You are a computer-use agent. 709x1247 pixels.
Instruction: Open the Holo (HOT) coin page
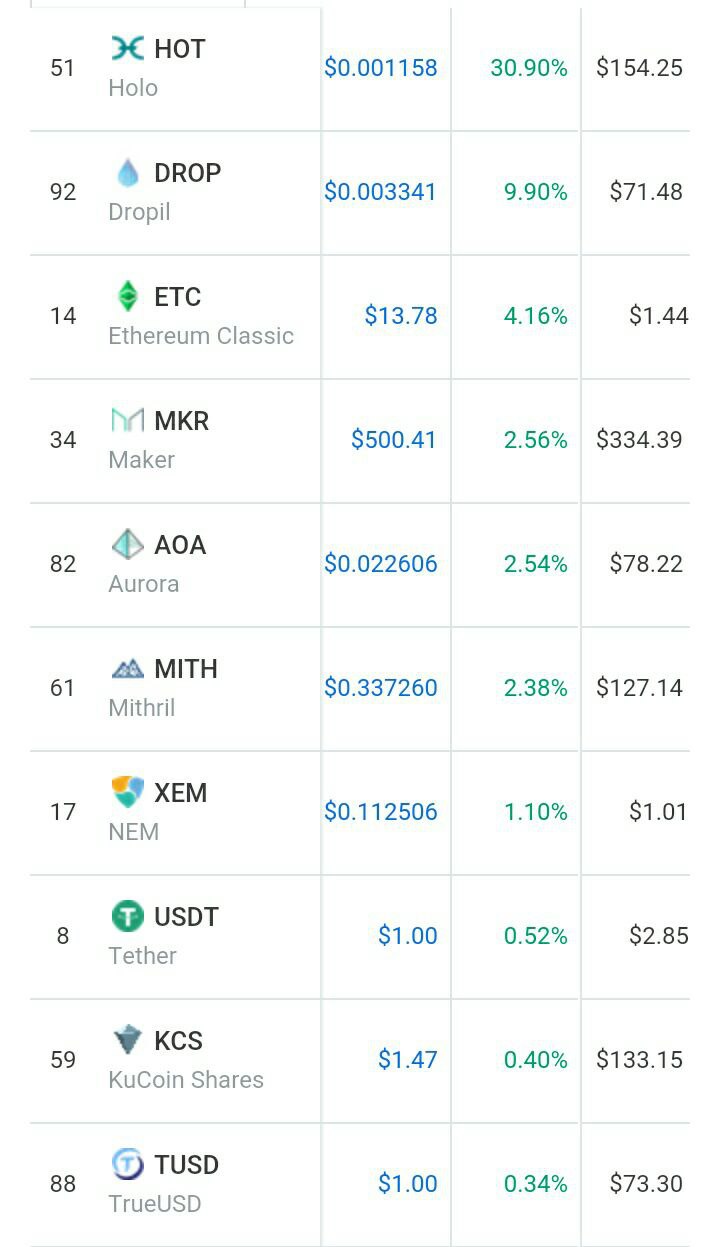pyautogui.click(x=179, y=49)
